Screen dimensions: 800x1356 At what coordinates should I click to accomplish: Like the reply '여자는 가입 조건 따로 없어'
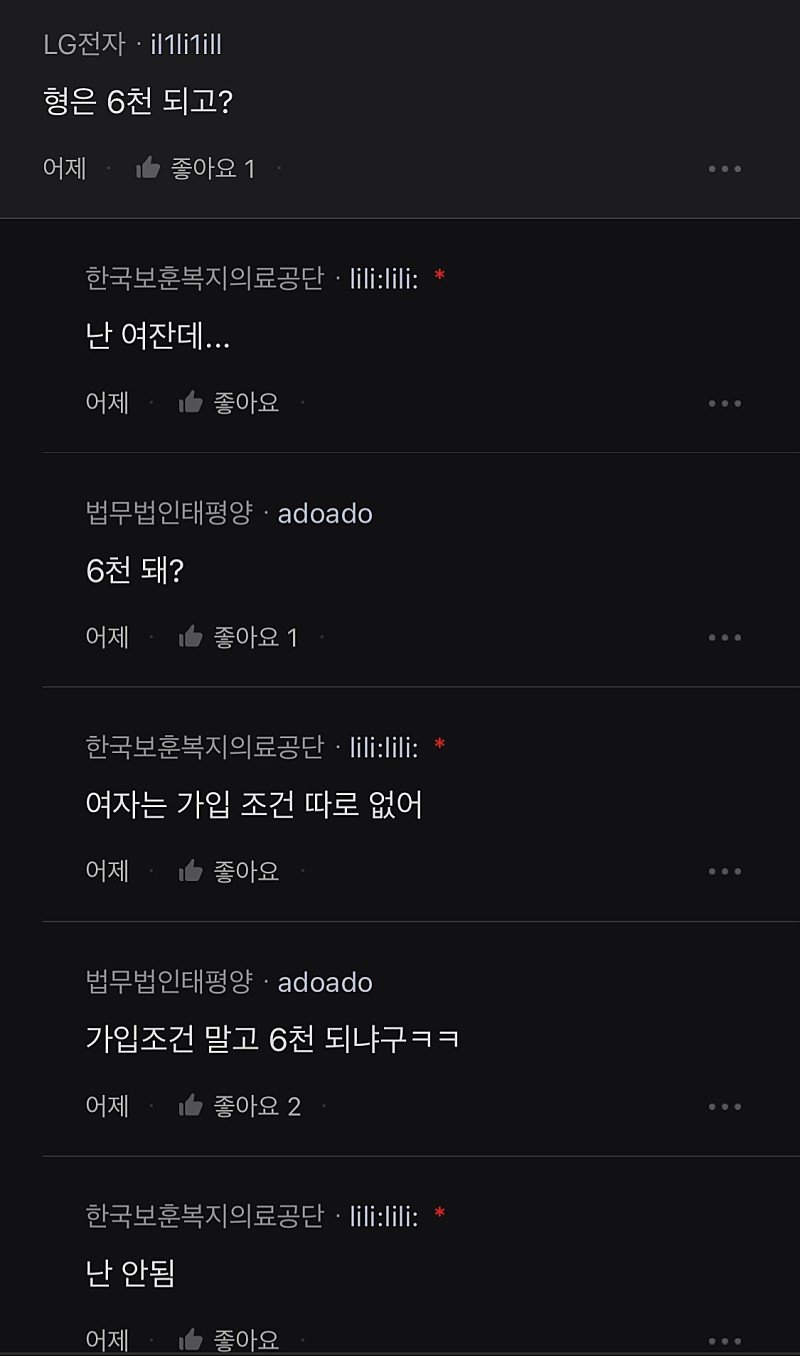[229, 871]
